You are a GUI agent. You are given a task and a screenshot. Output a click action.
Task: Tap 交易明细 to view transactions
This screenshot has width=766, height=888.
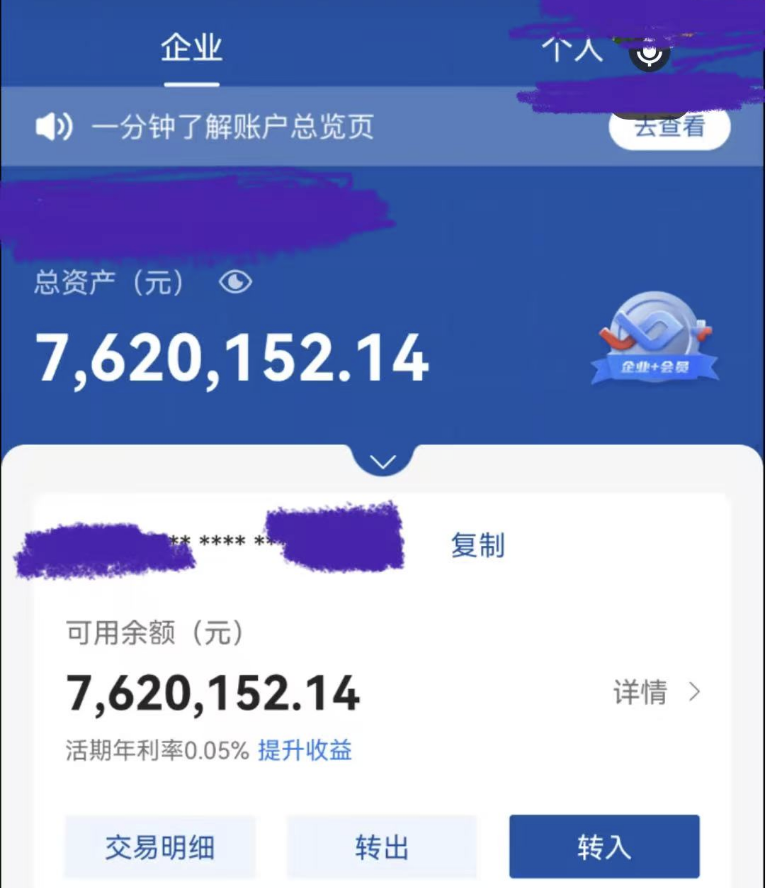tap(160, 847)
